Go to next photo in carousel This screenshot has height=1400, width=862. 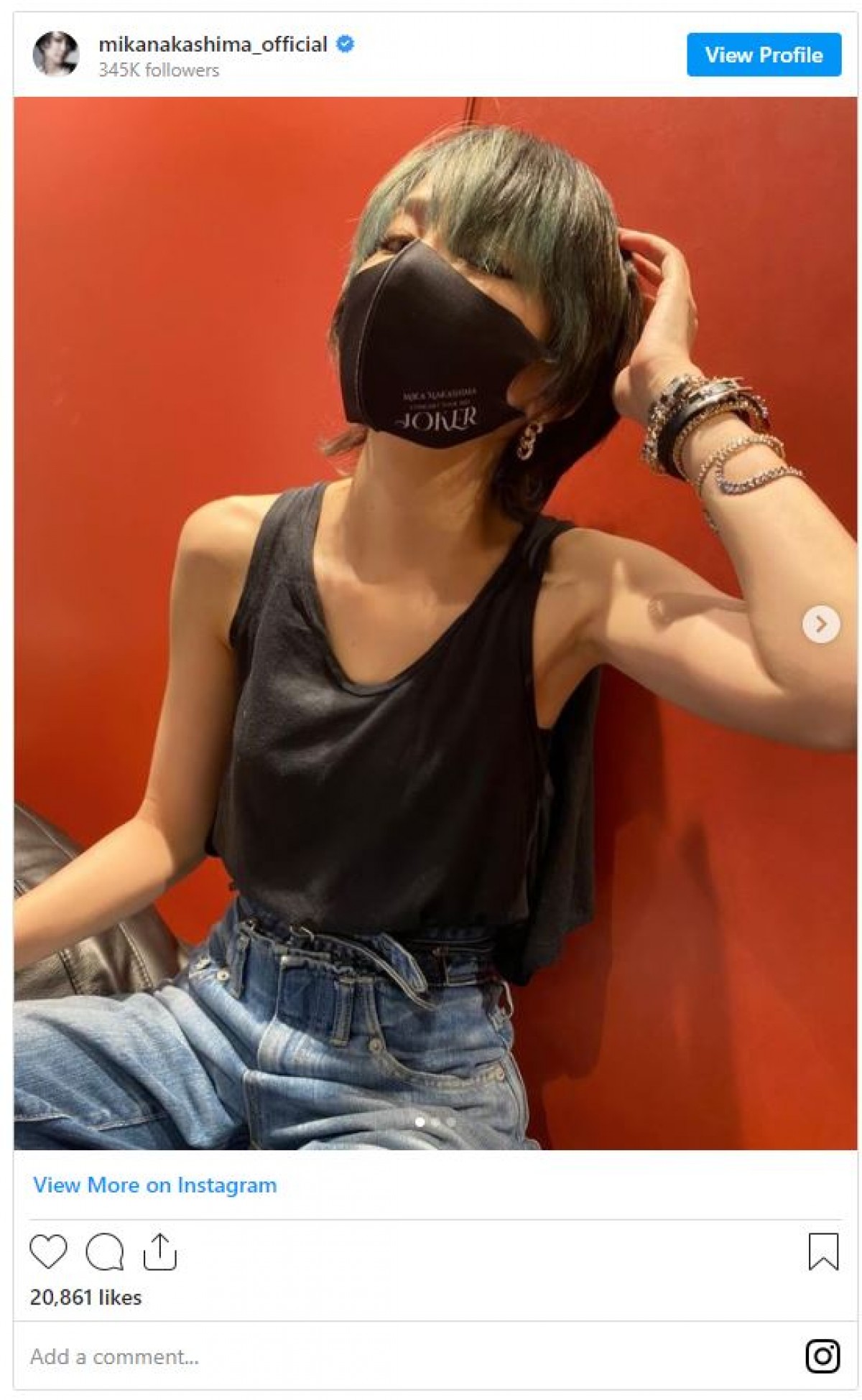(820, 624)
